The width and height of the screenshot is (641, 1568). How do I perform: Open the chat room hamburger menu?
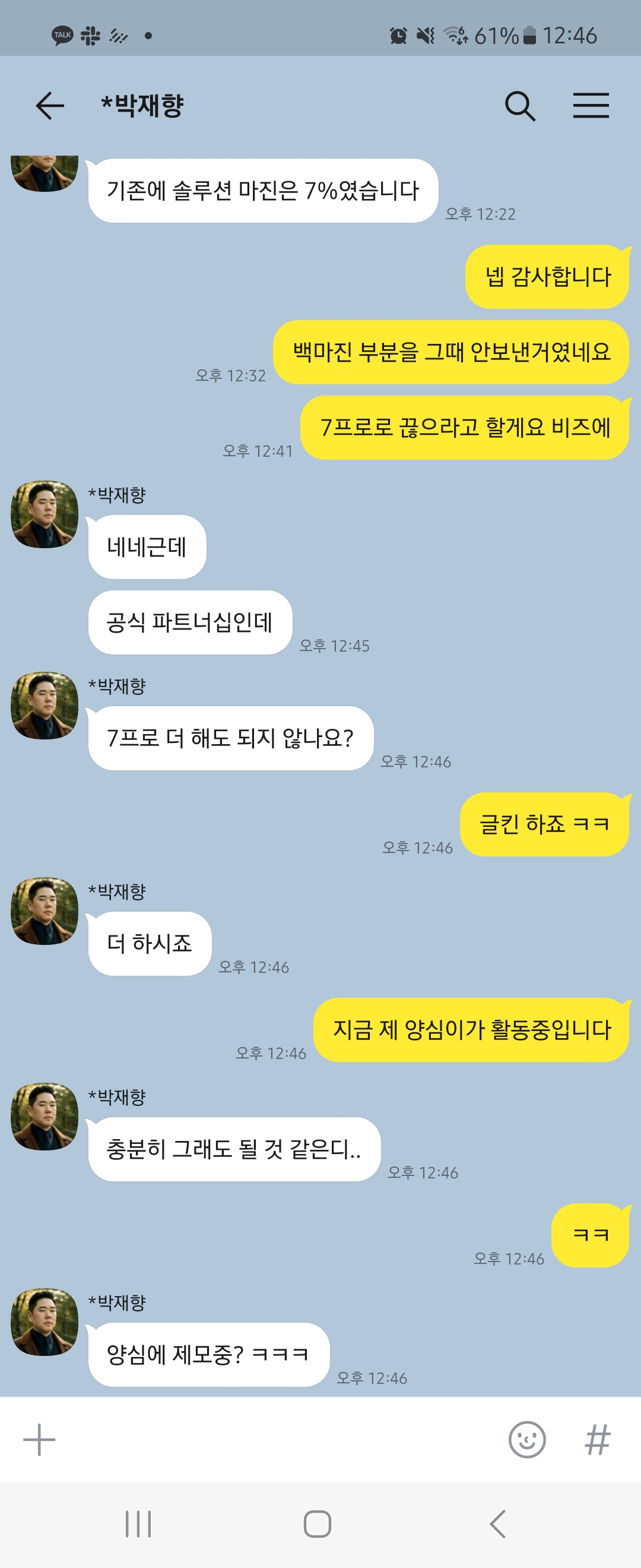(591, 106)
